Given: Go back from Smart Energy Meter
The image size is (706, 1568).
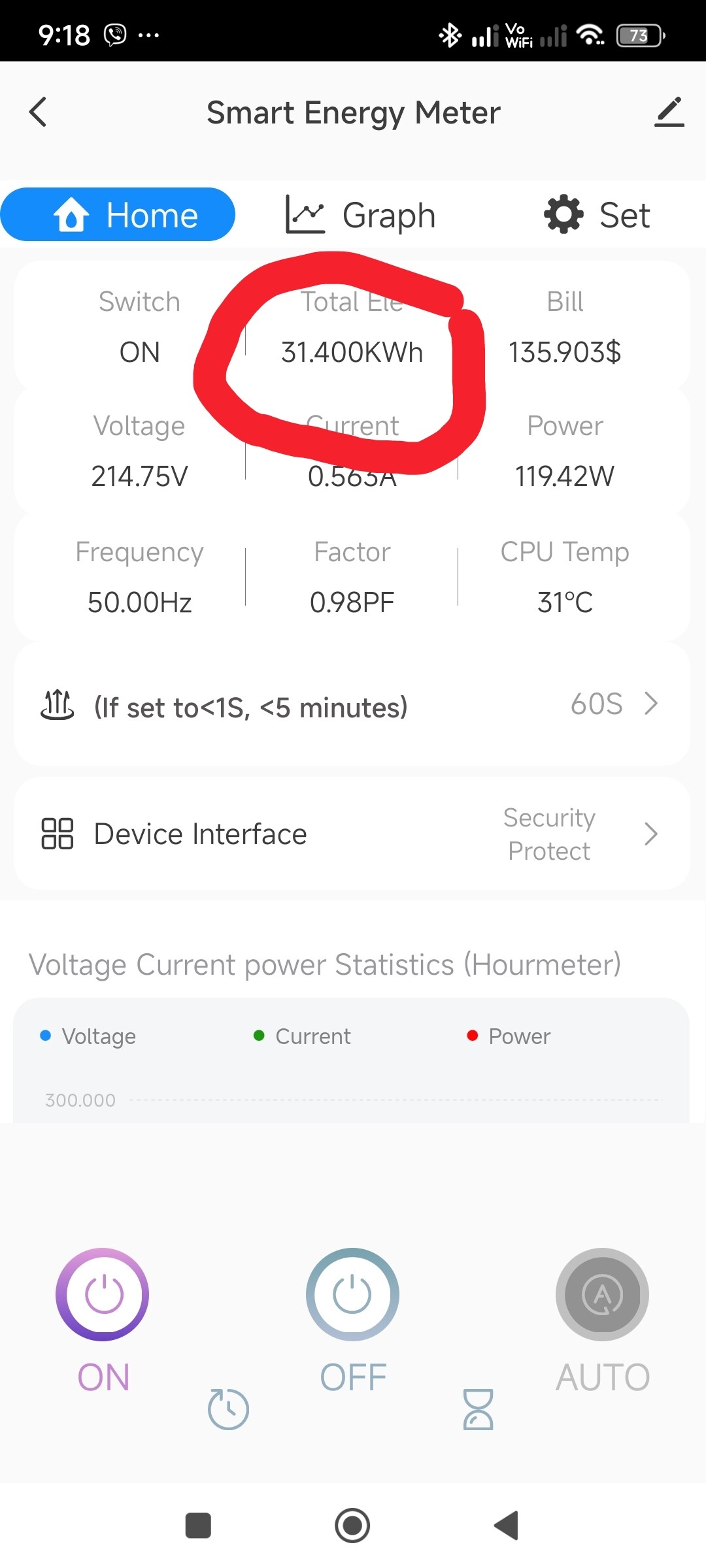Looking at the screenshot, I should point(38,112).
